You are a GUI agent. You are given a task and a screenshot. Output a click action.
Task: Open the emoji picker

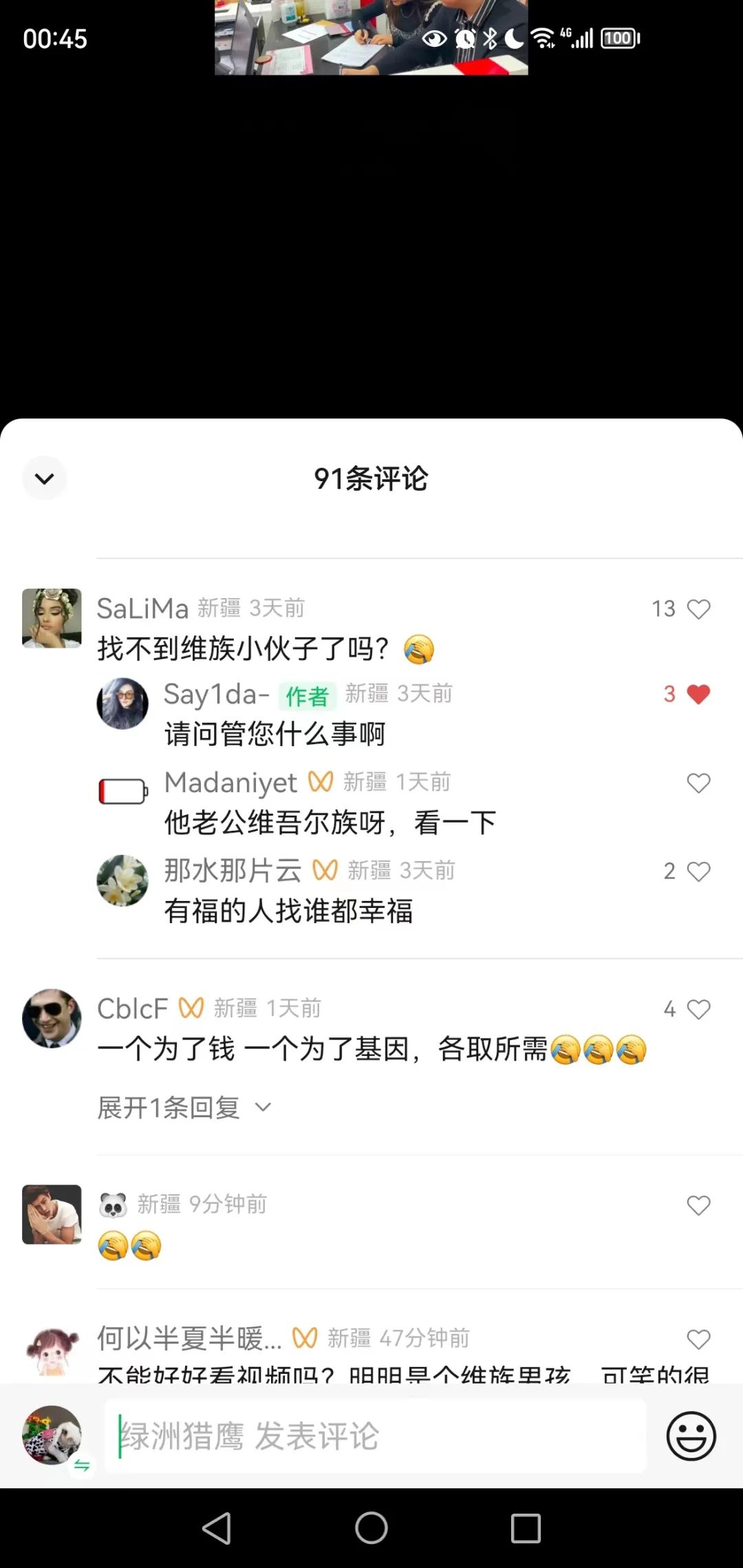691,1437
